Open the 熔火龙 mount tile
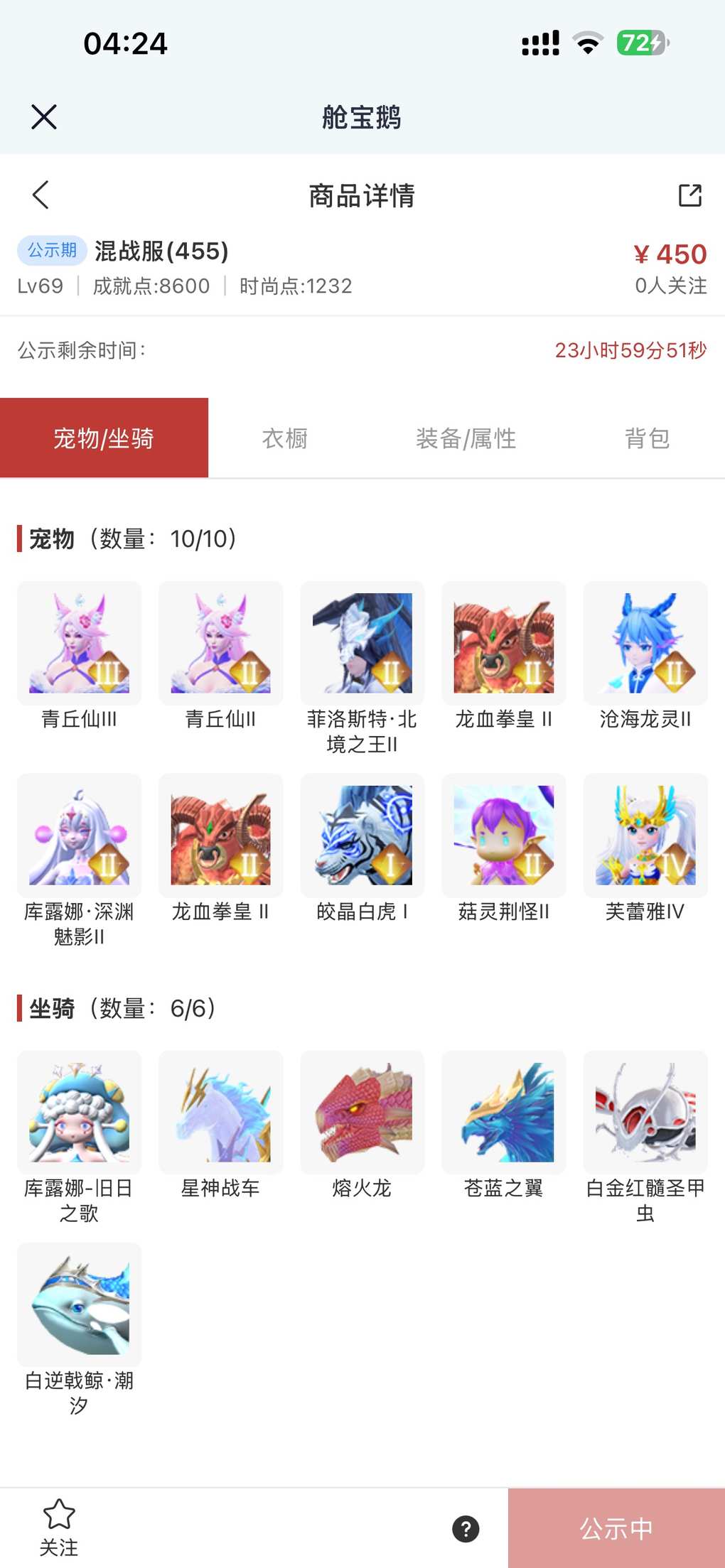Viewport: 725px width, 1568px height. (x=362, y=1113)
